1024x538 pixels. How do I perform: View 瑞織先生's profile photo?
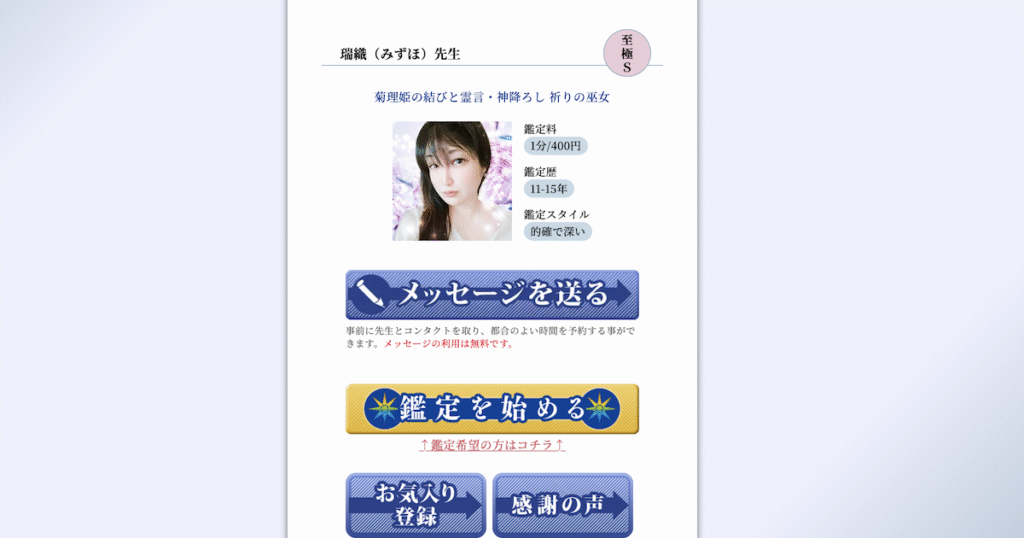452,181
